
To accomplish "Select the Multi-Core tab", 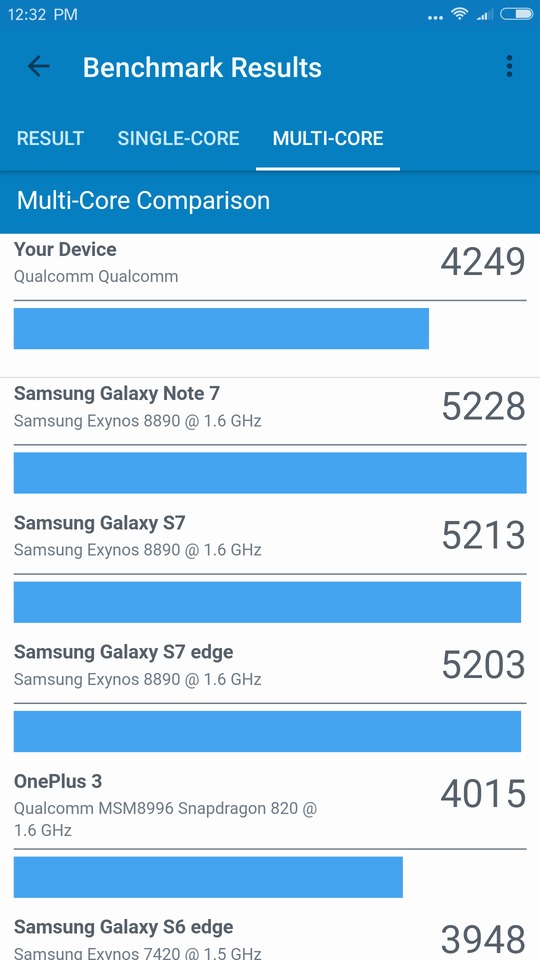I will tap(328, 138).
